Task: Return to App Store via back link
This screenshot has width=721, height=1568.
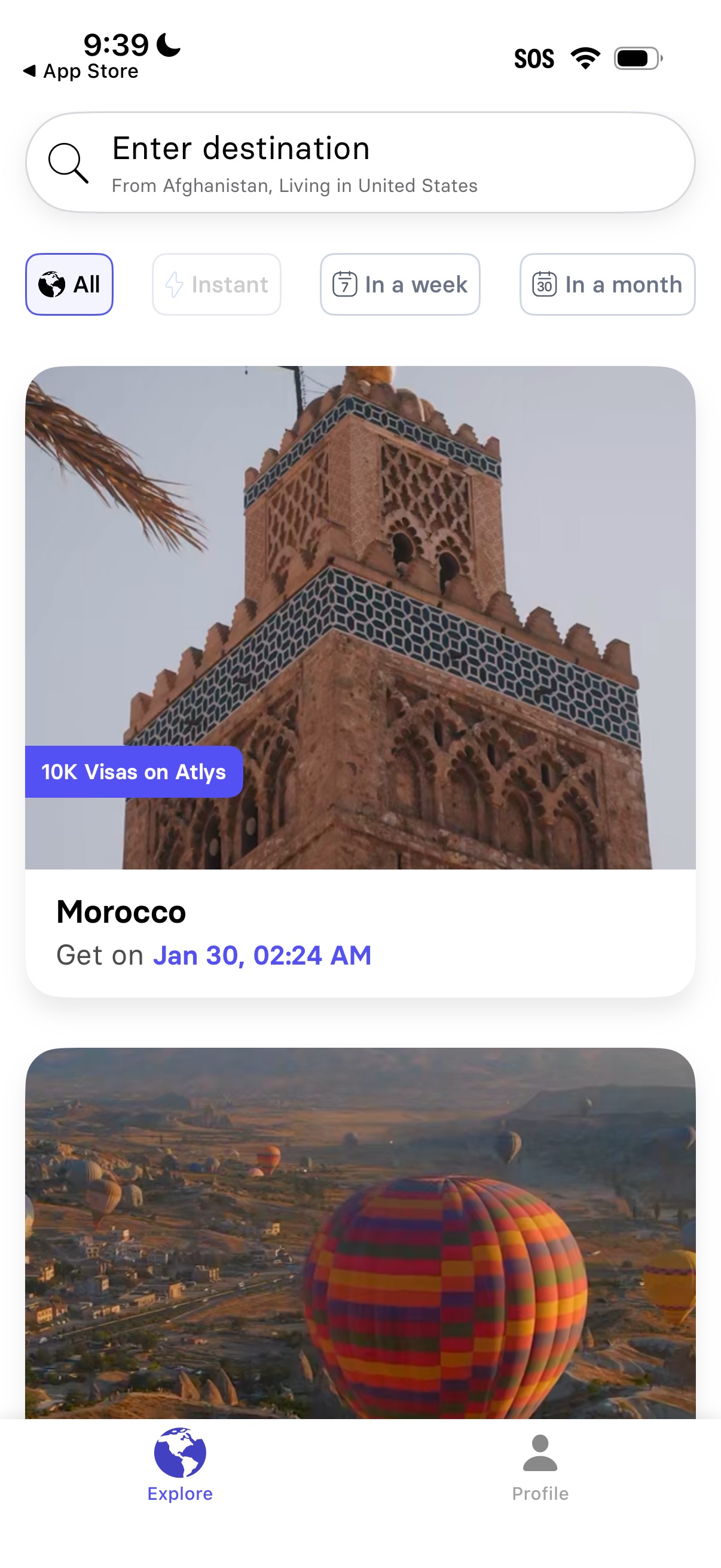Action: tap(80, 71)
